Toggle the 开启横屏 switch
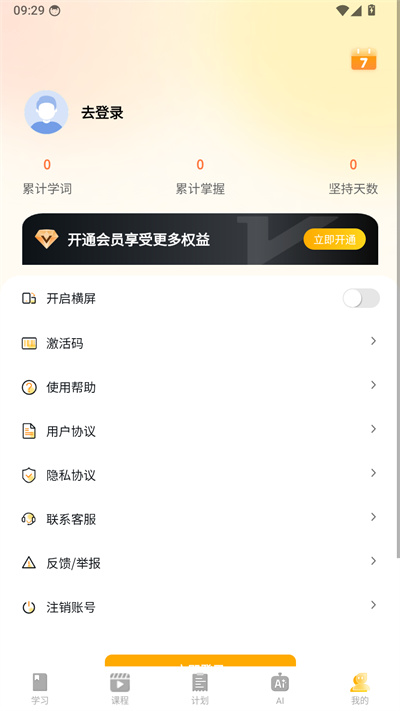The image size is (400, 711). (361, 298)
